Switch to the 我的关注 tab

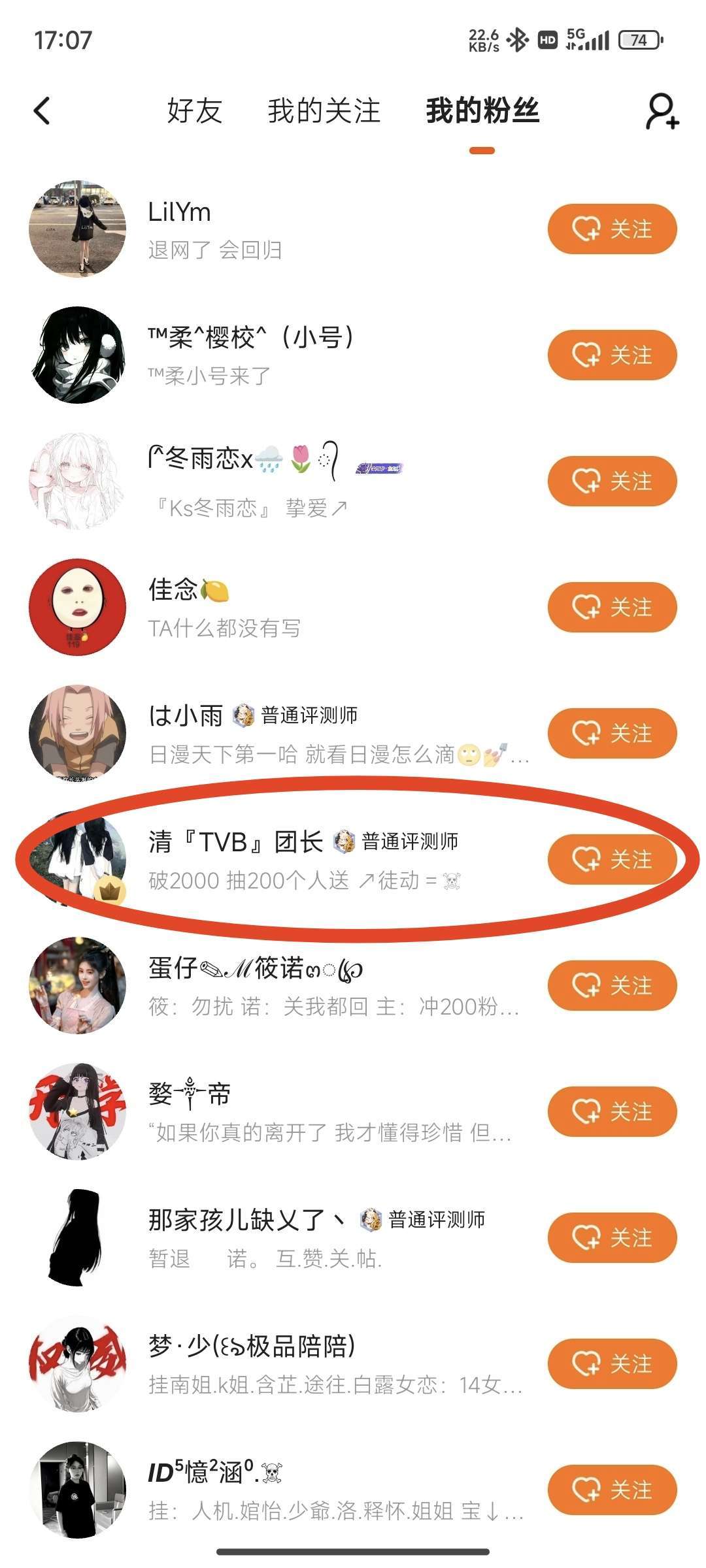click(x=324, y=110)
